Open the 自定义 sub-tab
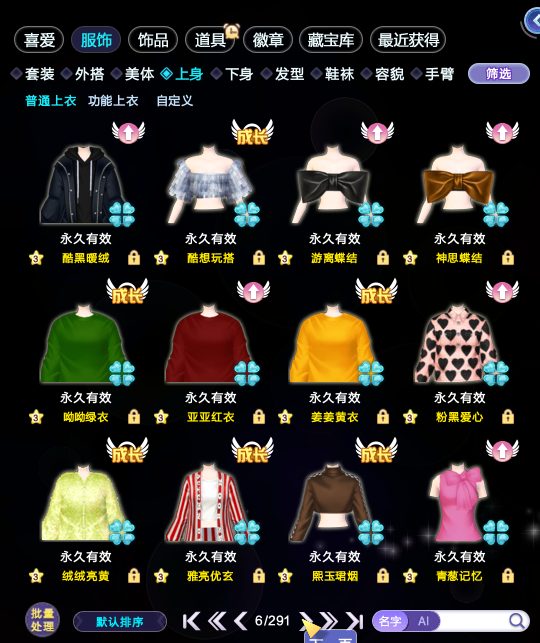The height and width of the screenshot is (643, 540). click(x=175, y=100)
